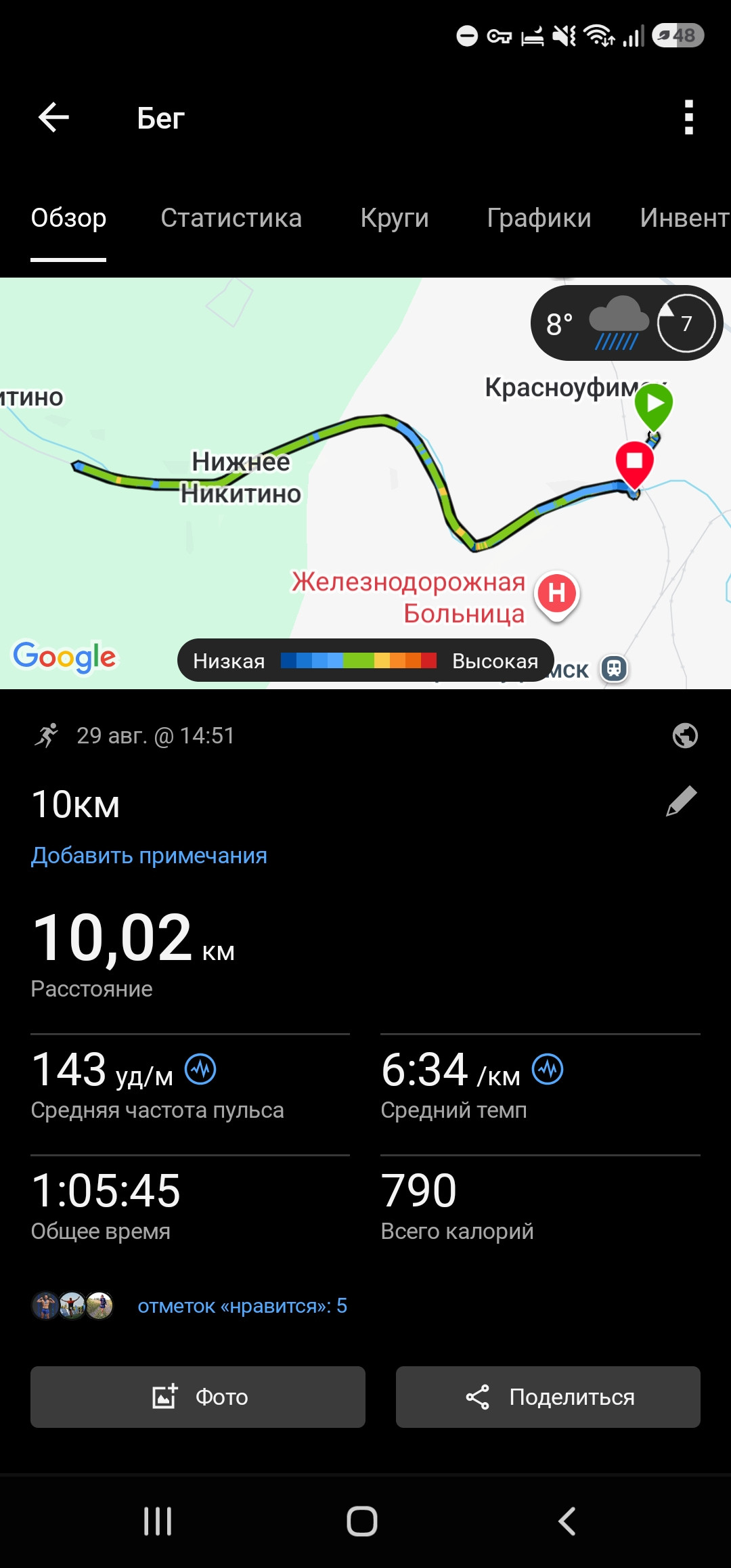The width and height of the screenshot is (731, 1568).
Task: Open recent apps from navigation bar
Action: tap(158, 1521)
